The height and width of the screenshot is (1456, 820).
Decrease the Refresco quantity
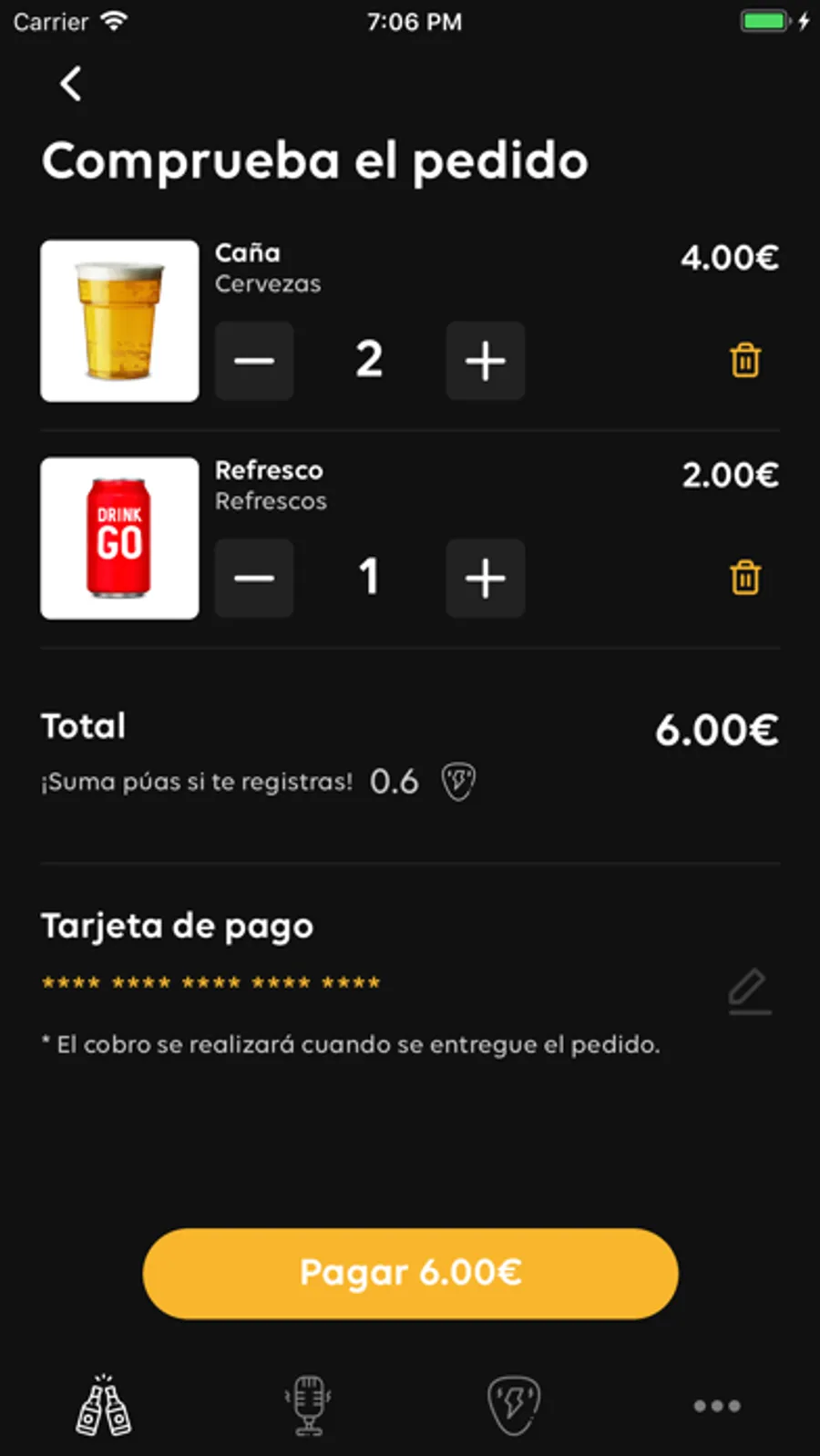254,578
